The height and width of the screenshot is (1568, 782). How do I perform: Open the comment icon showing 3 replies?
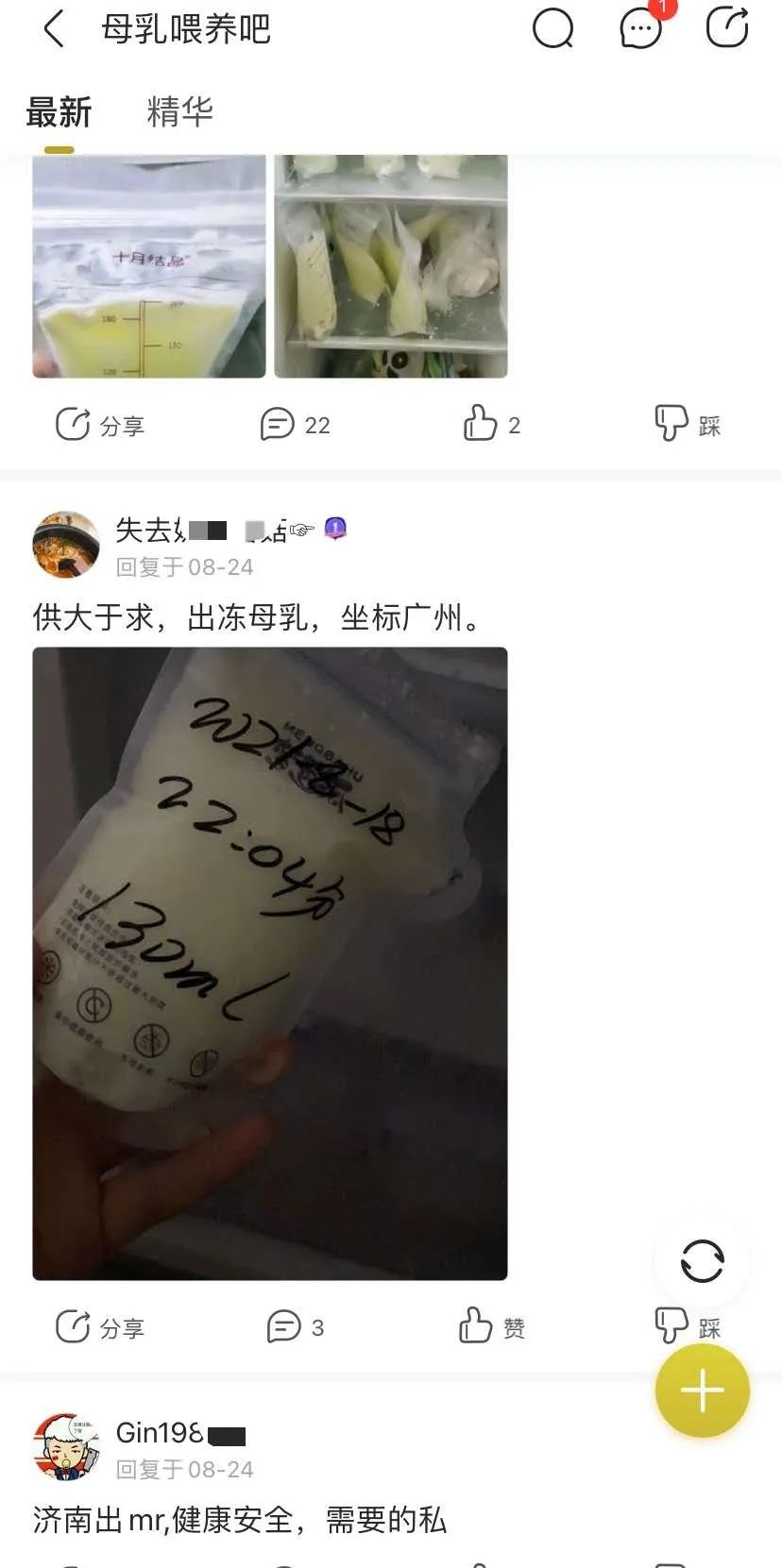(x=291, y=1327)
